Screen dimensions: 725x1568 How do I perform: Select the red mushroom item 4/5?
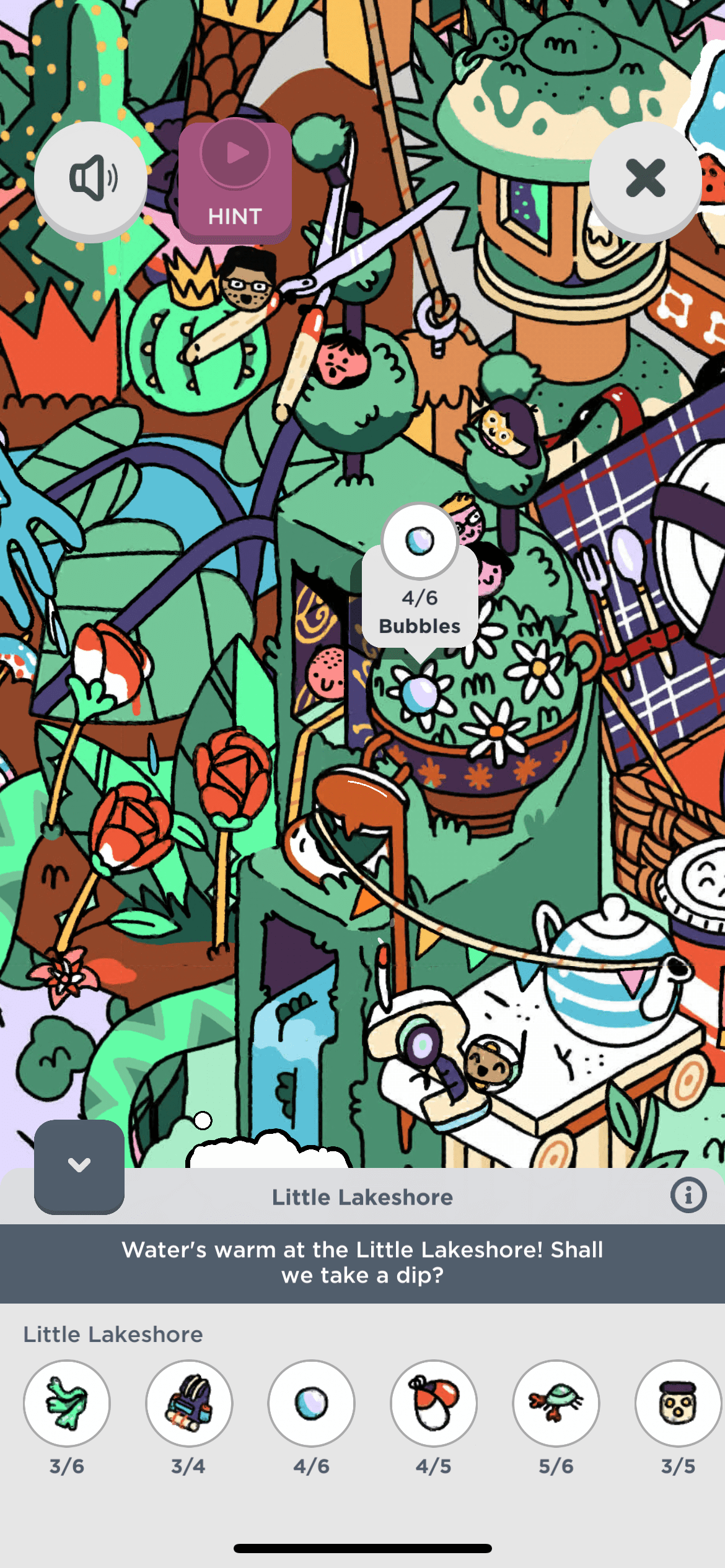click(433, 1403)
